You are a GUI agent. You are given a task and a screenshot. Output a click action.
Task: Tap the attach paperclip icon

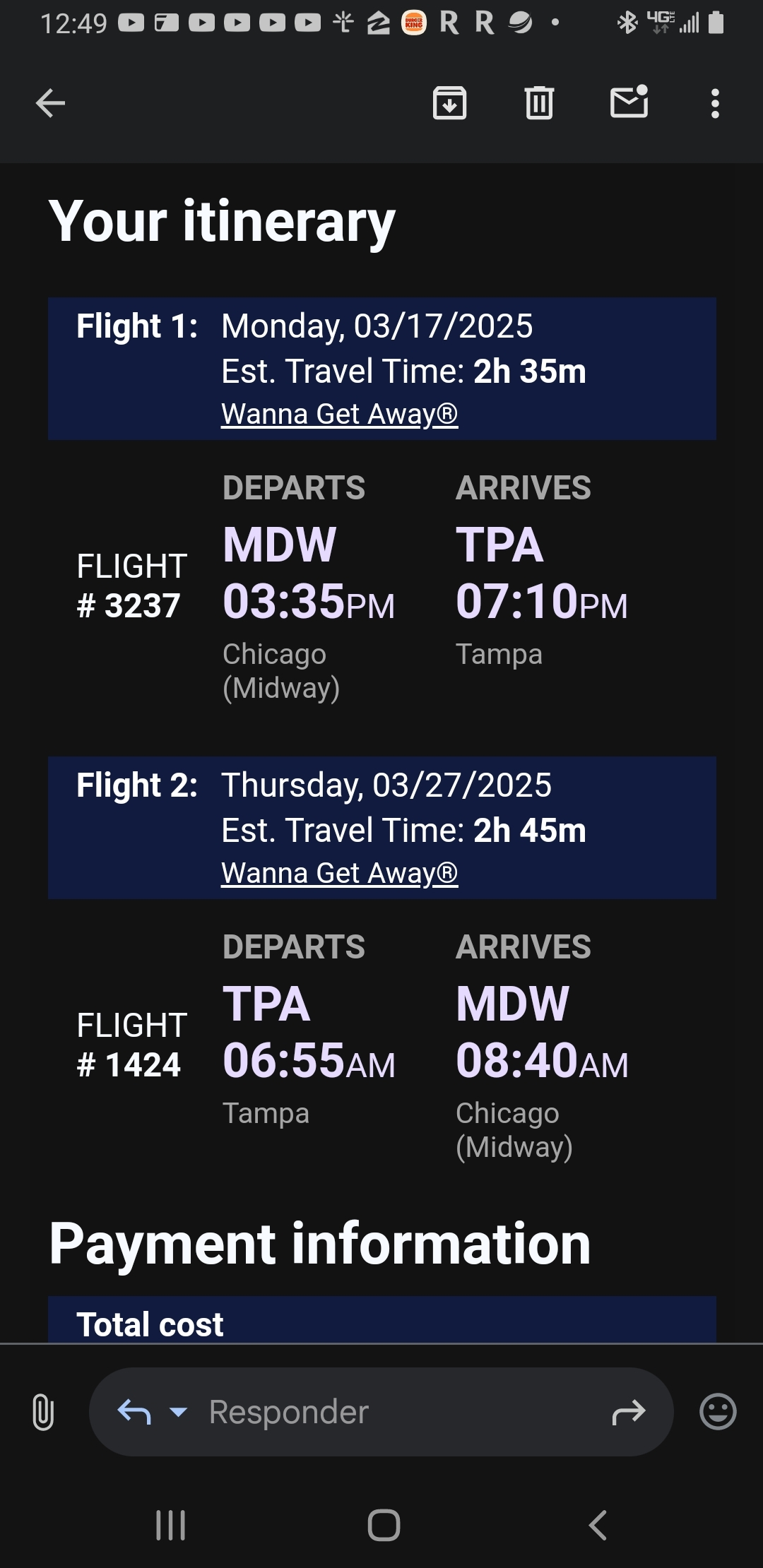pyautogui.click(x=43, y=1412)
